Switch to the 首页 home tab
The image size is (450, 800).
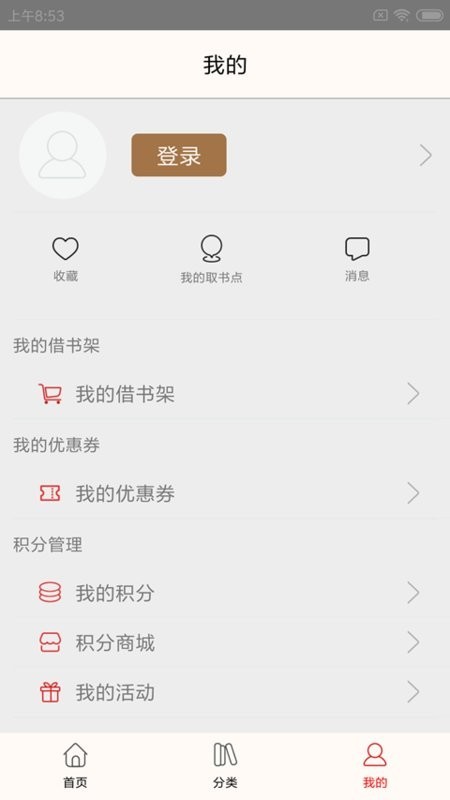tap(75, 765)
